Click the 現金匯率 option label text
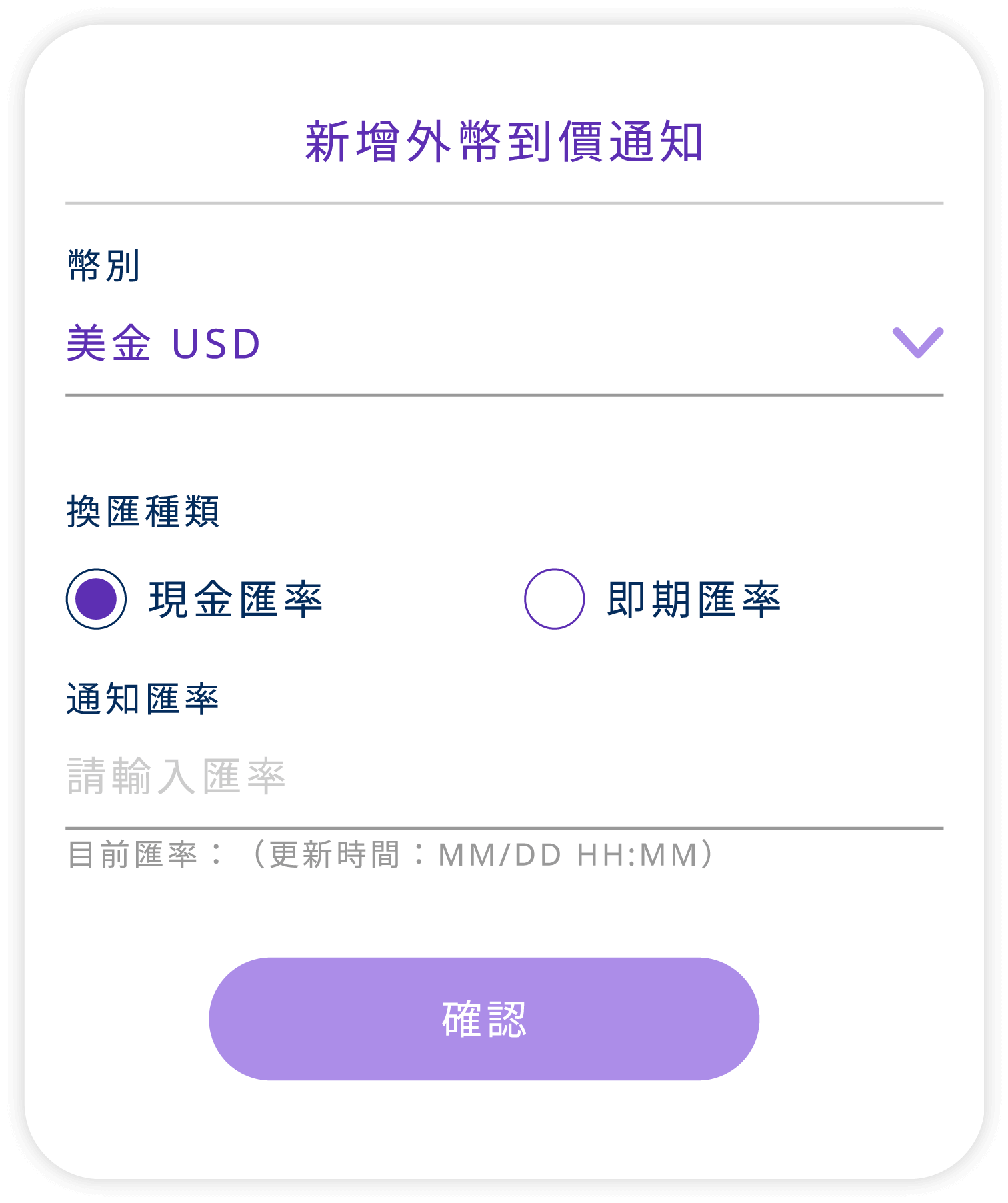 (235, 600)
